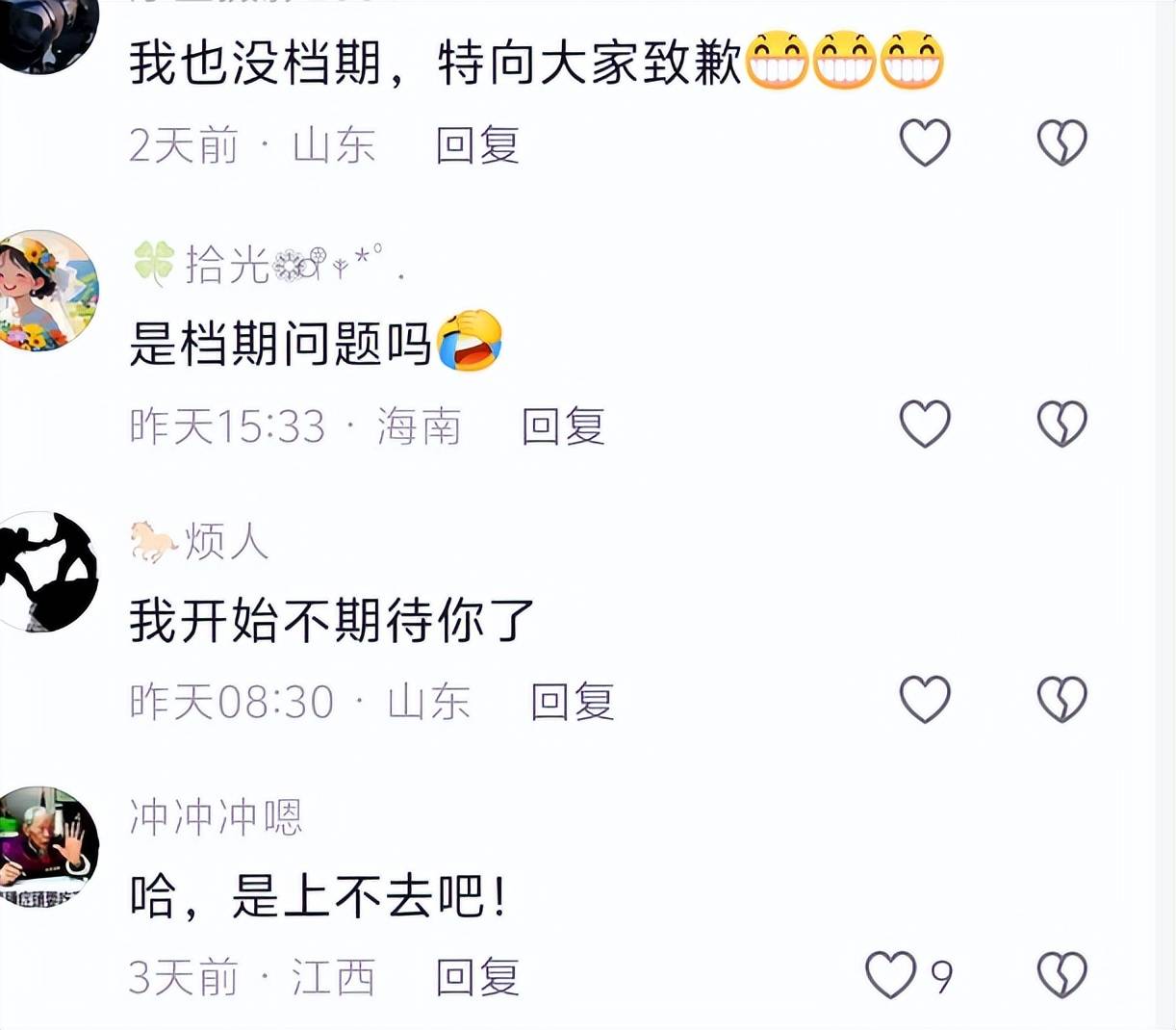Viewport: 1176px width, 1030px height.
Task: Dislike 冲冲冲嗯's comment '哈，是上不去吧'
Action: (x=1061, y=975)
